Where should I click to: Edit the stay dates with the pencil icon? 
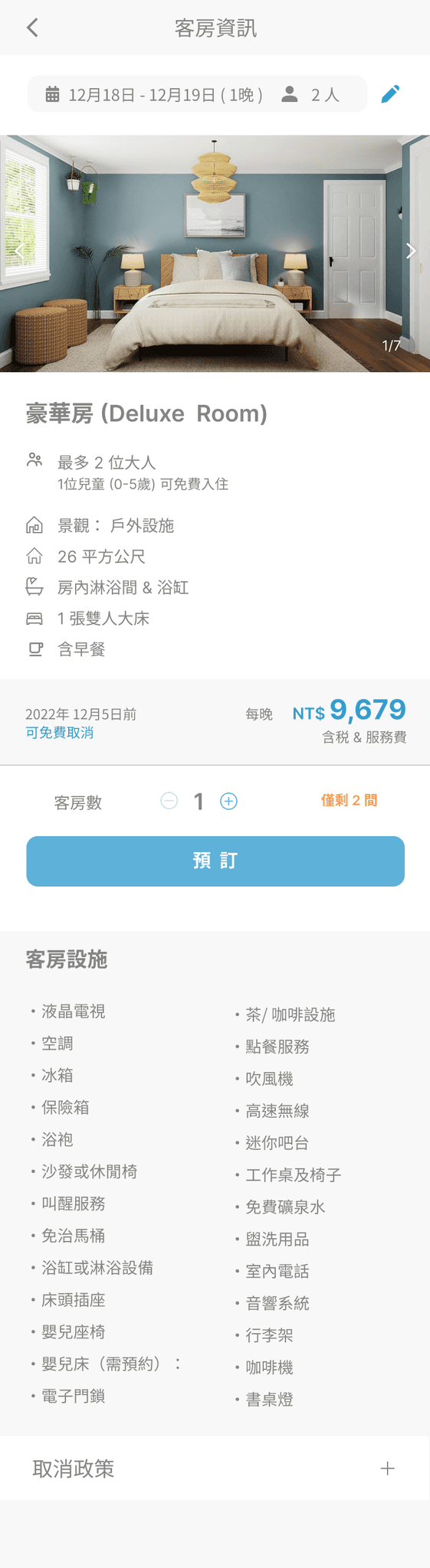[390, 94]
